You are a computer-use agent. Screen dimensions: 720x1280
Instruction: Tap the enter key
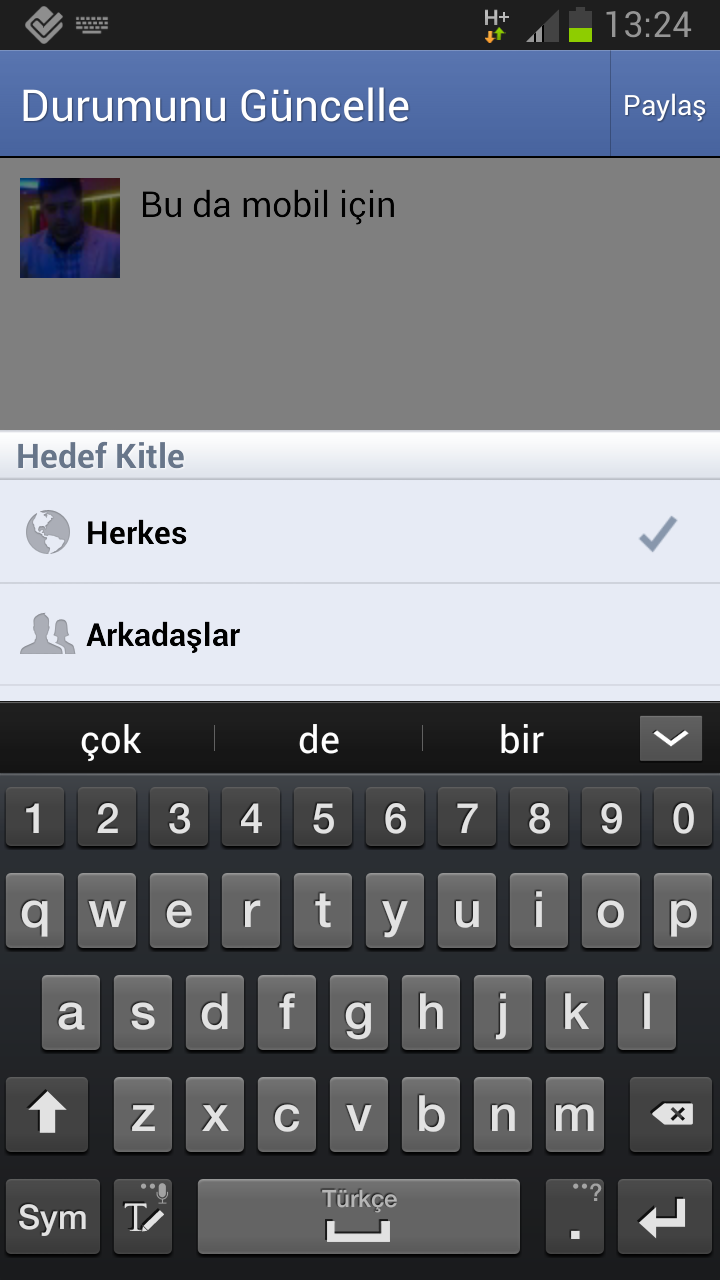coord(665,1217)
